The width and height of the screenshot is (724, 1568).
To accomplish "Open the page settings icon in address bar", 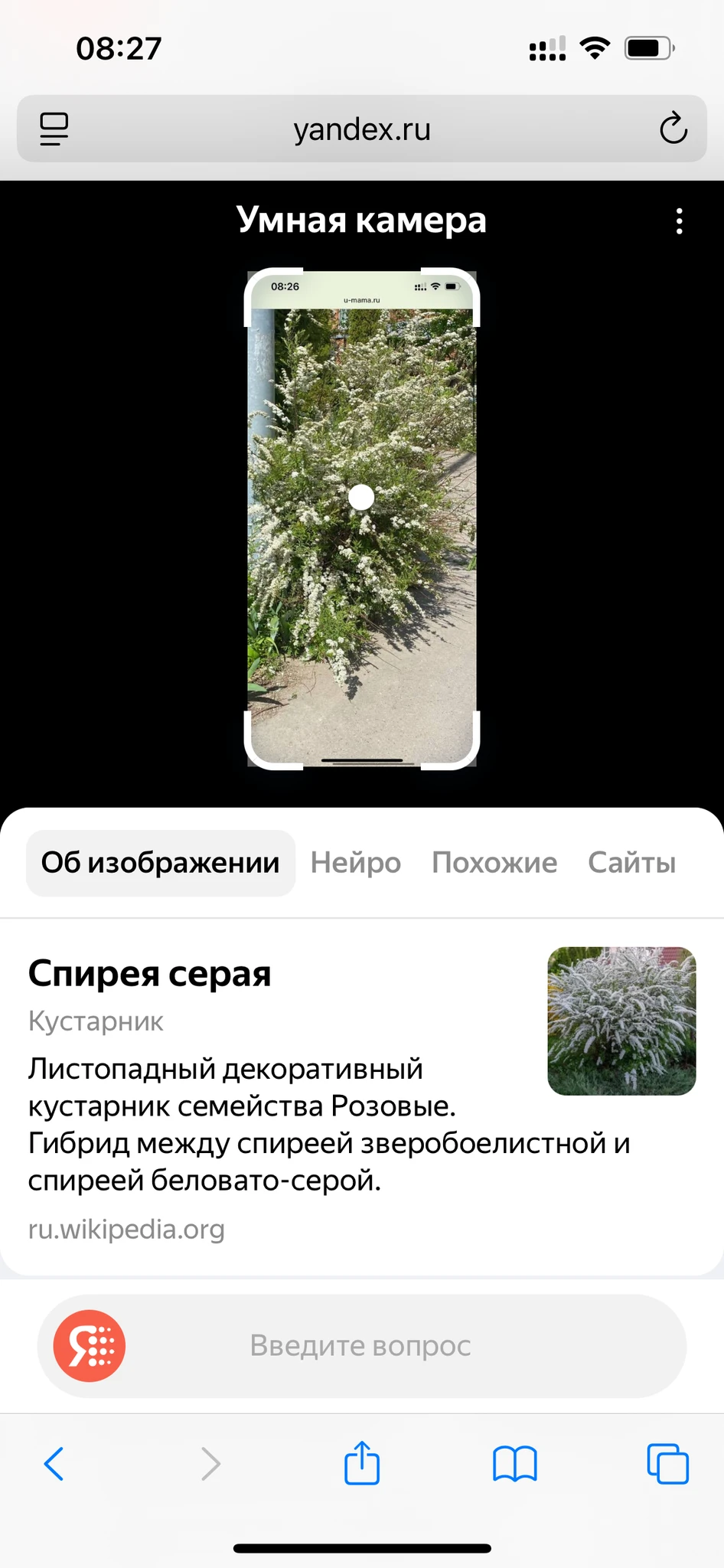I will [x=54, y=129].
